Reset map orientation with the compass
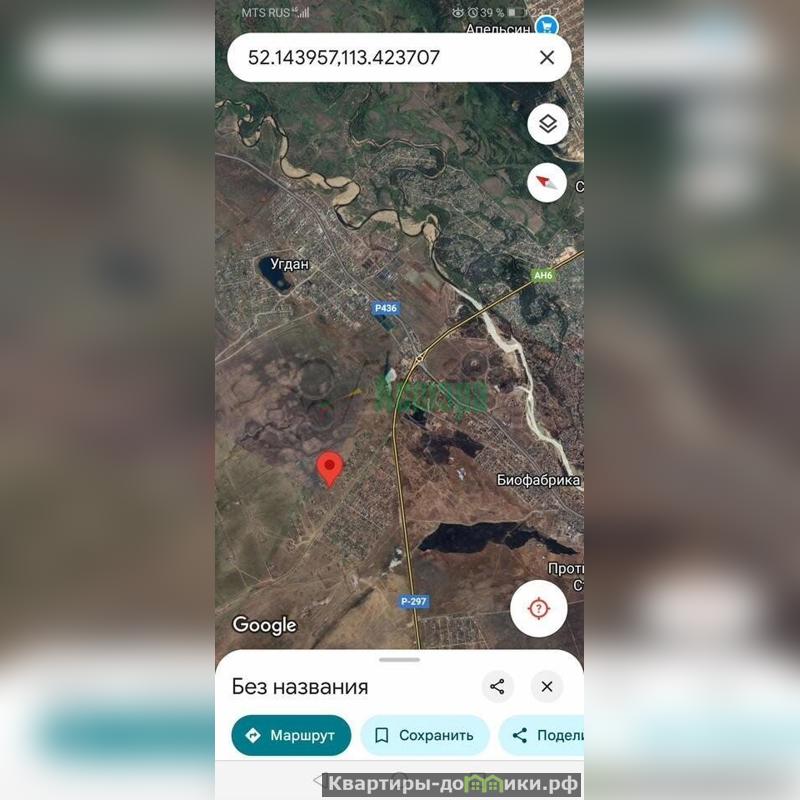 click(547, 183)
